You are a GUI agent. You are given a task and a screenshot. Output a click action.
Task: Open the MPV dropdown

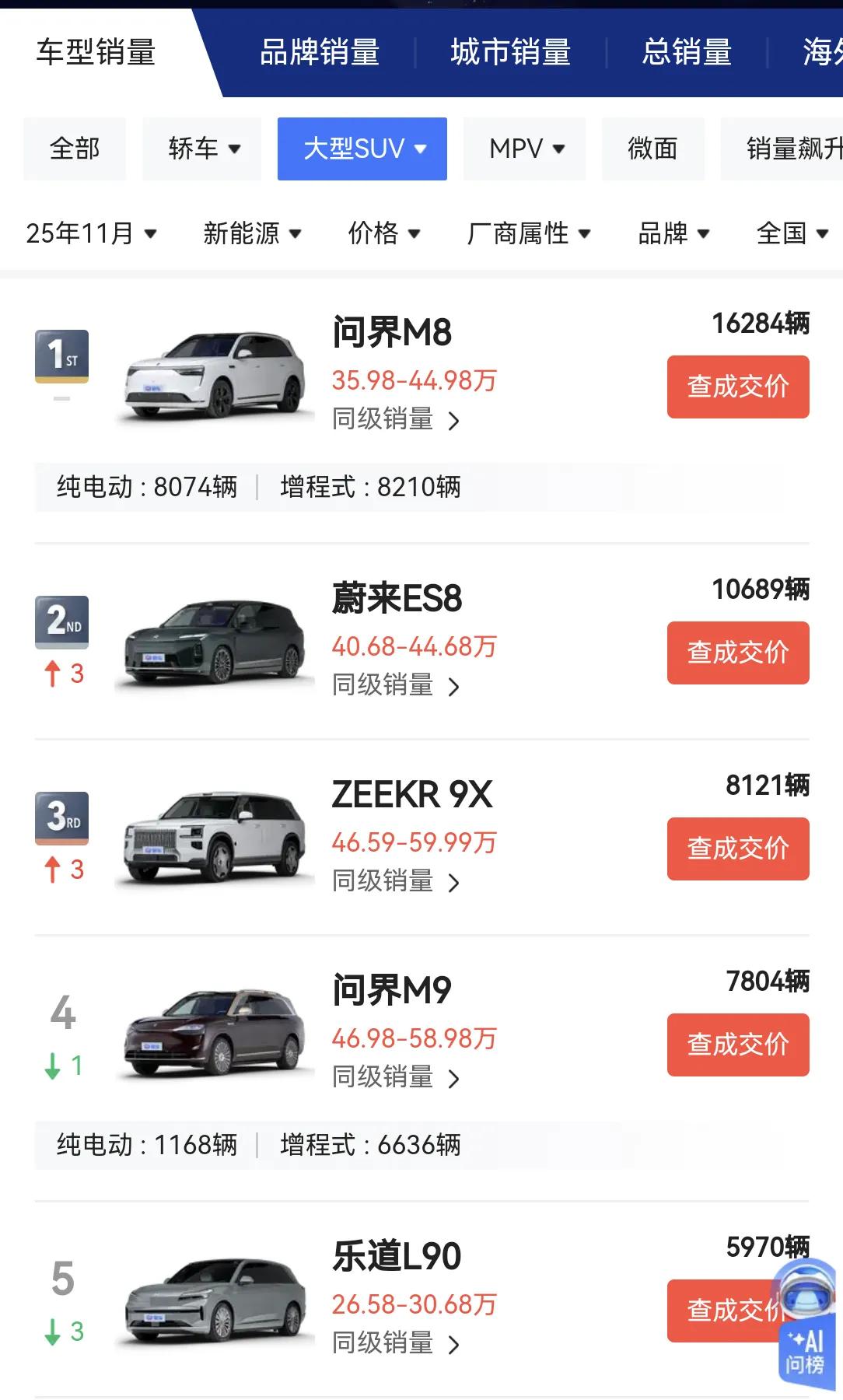point(523,149)
